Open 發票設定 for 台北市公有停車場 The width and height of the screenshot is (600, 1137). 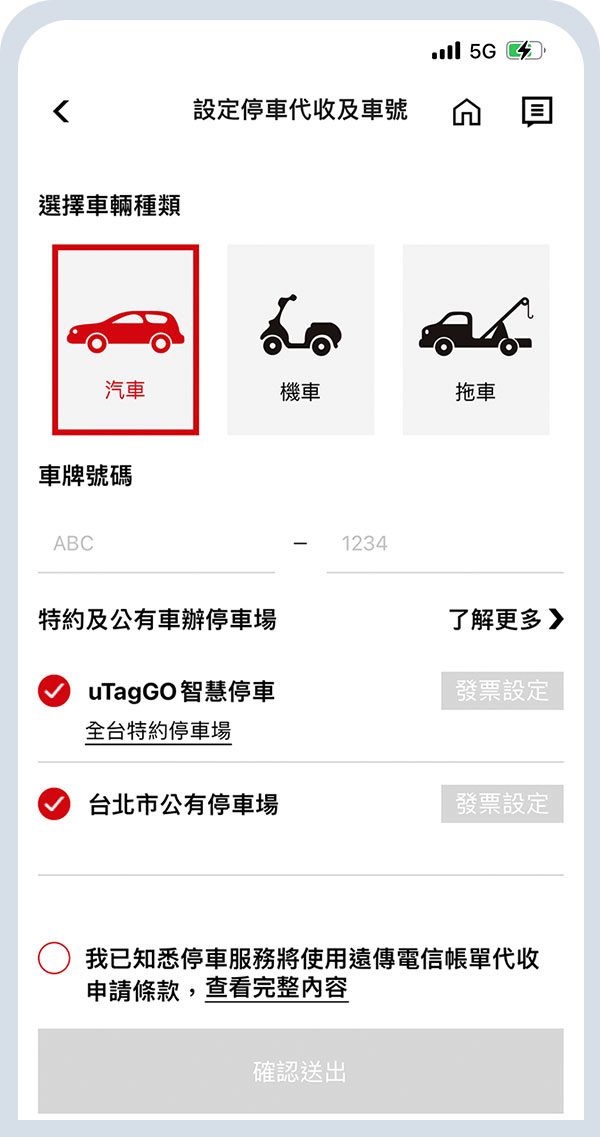[502, 804]
